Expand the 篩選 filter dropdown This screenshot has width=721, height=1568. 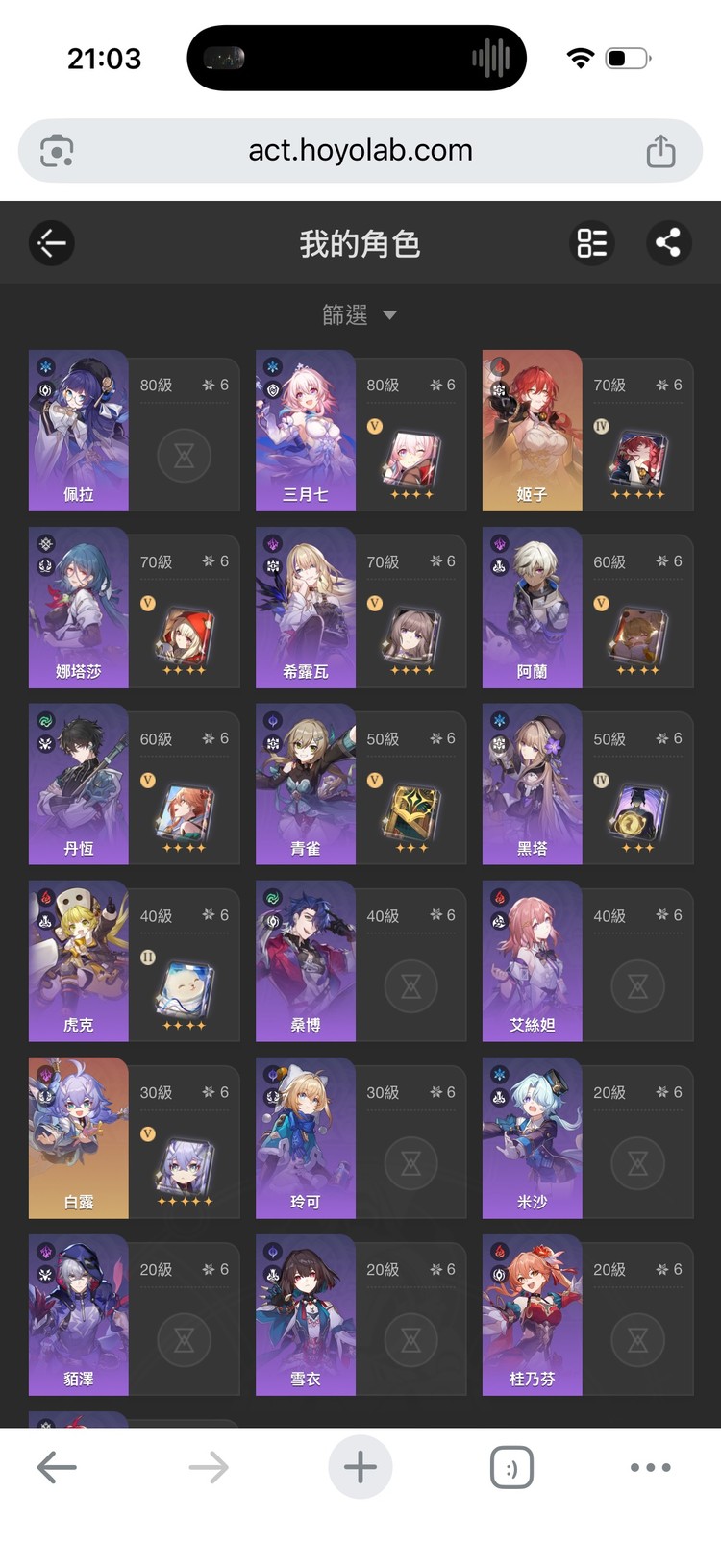[360, 315]
